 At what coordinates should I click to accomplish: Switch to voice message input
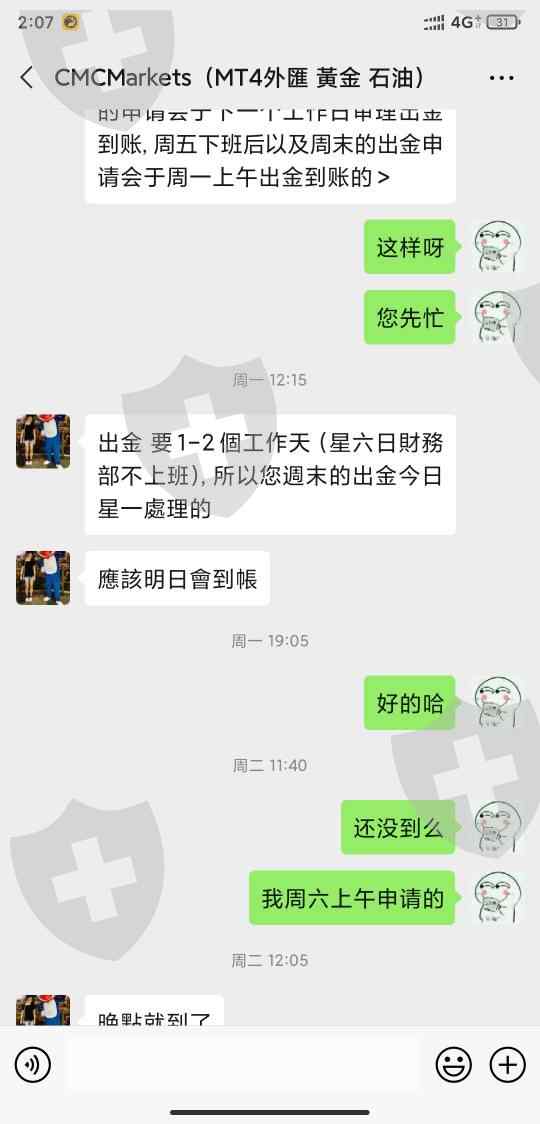tap(33, 1065)
